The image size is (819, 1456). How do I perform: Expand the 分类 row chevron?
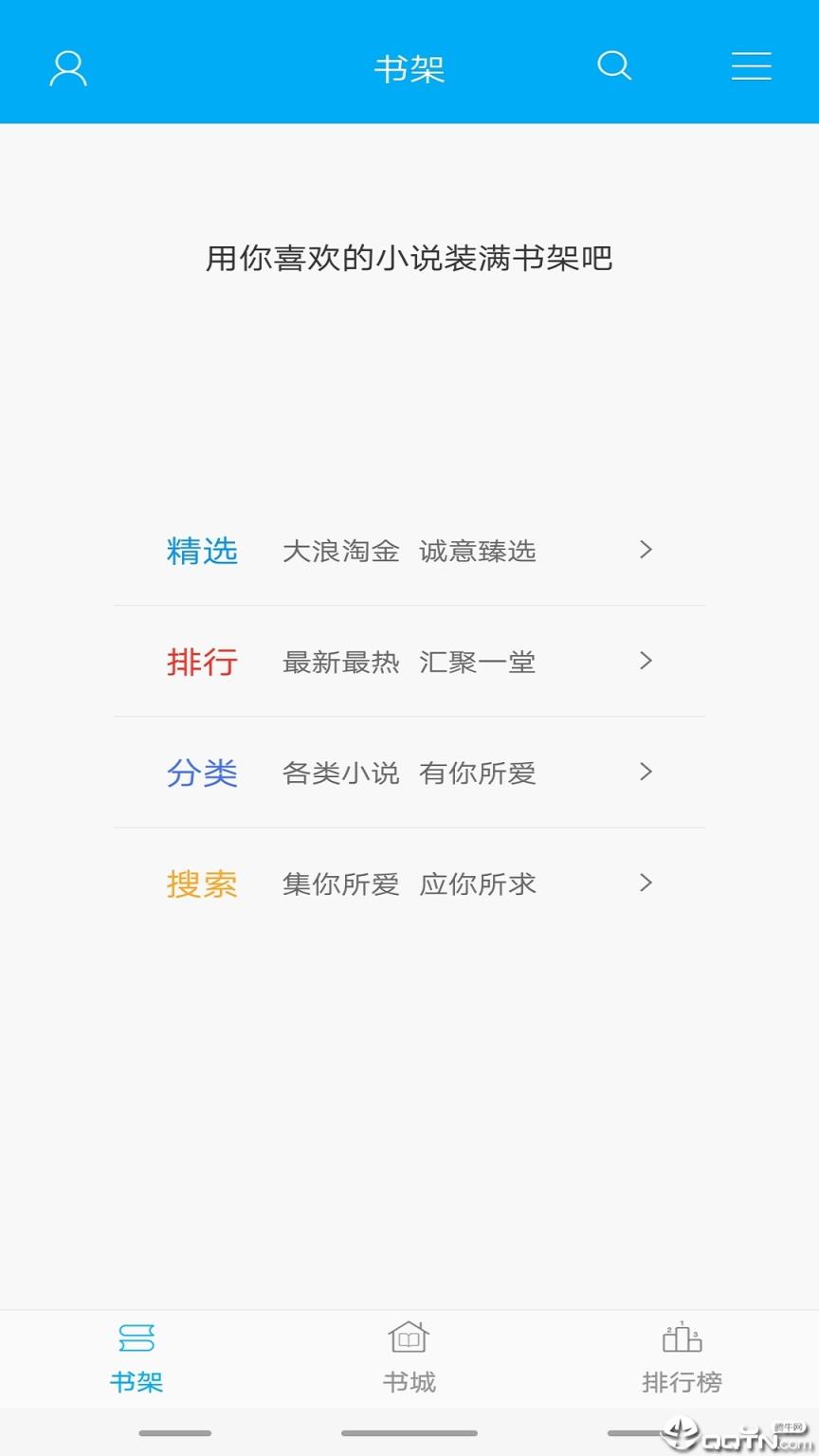click(646, 773)
